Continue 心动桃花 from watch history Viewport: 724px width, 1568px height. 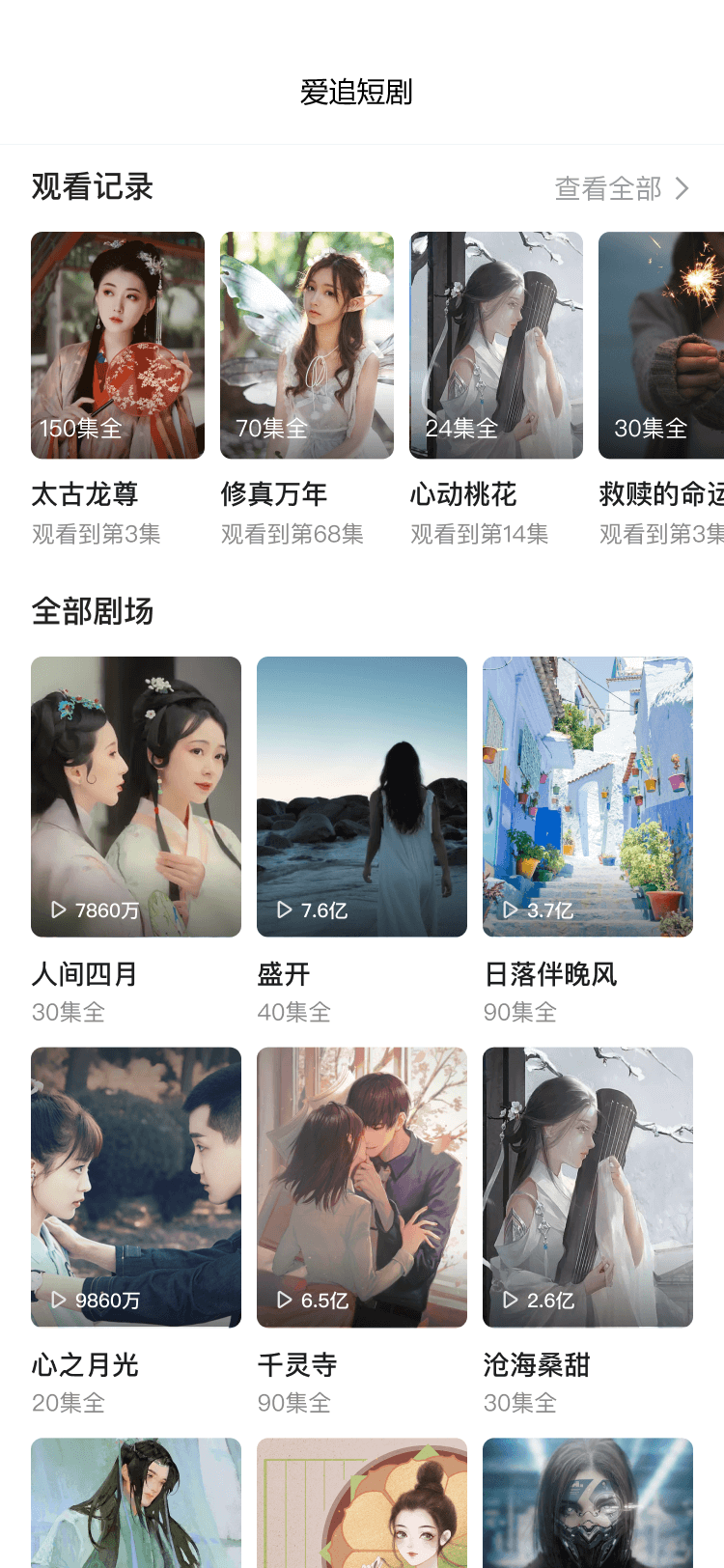(496, 346)
